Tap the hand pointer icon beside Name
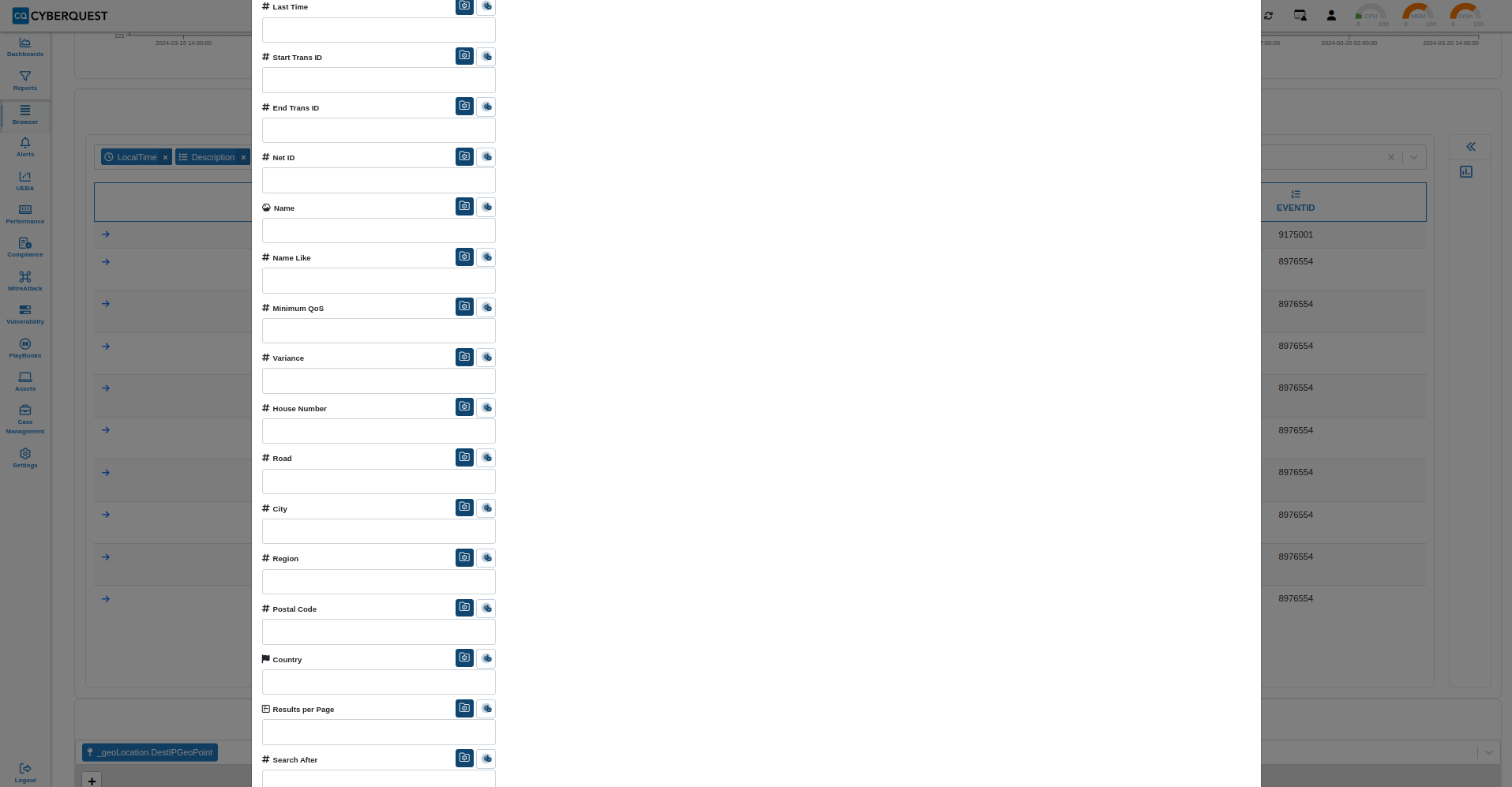 pyautogui.click(x=486, y=207)
